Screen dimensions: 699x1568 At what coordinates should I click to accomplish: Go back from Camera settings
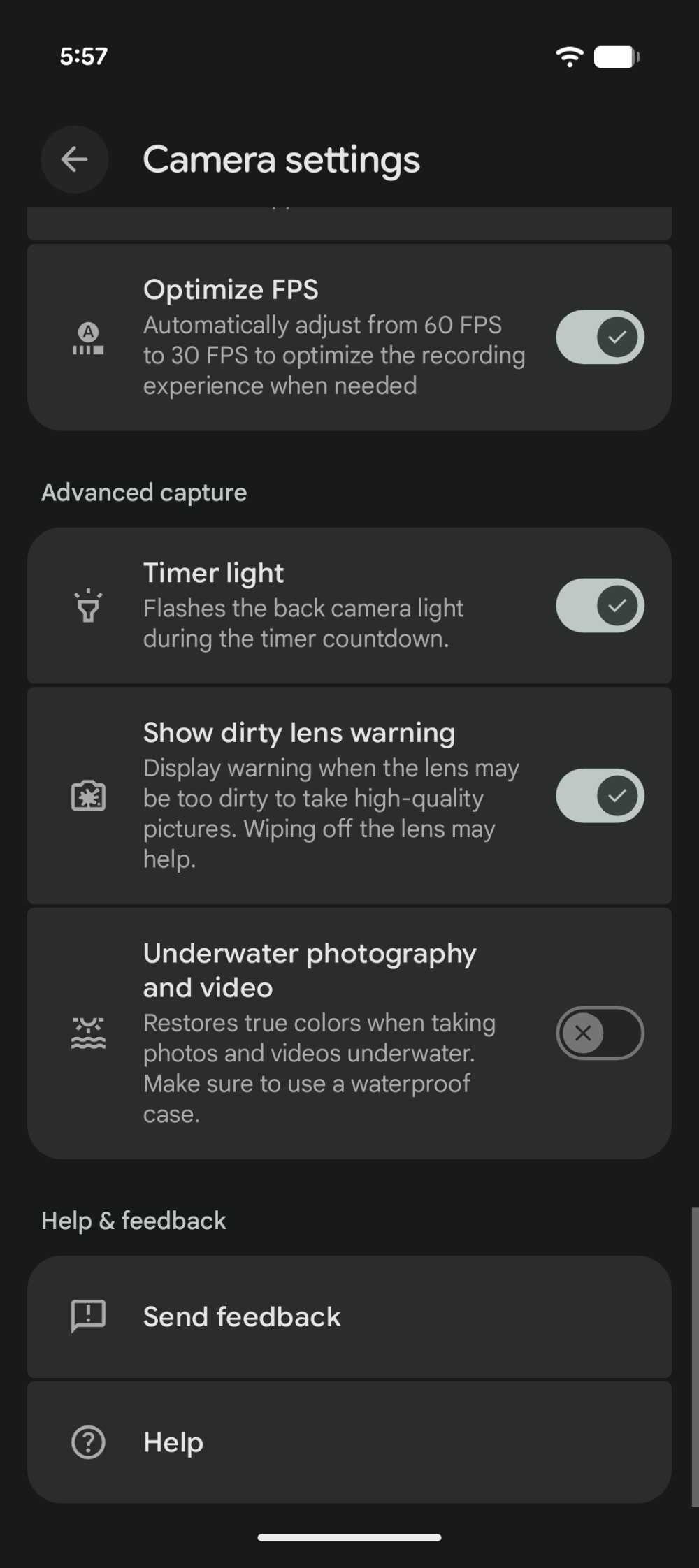point(75,160)
